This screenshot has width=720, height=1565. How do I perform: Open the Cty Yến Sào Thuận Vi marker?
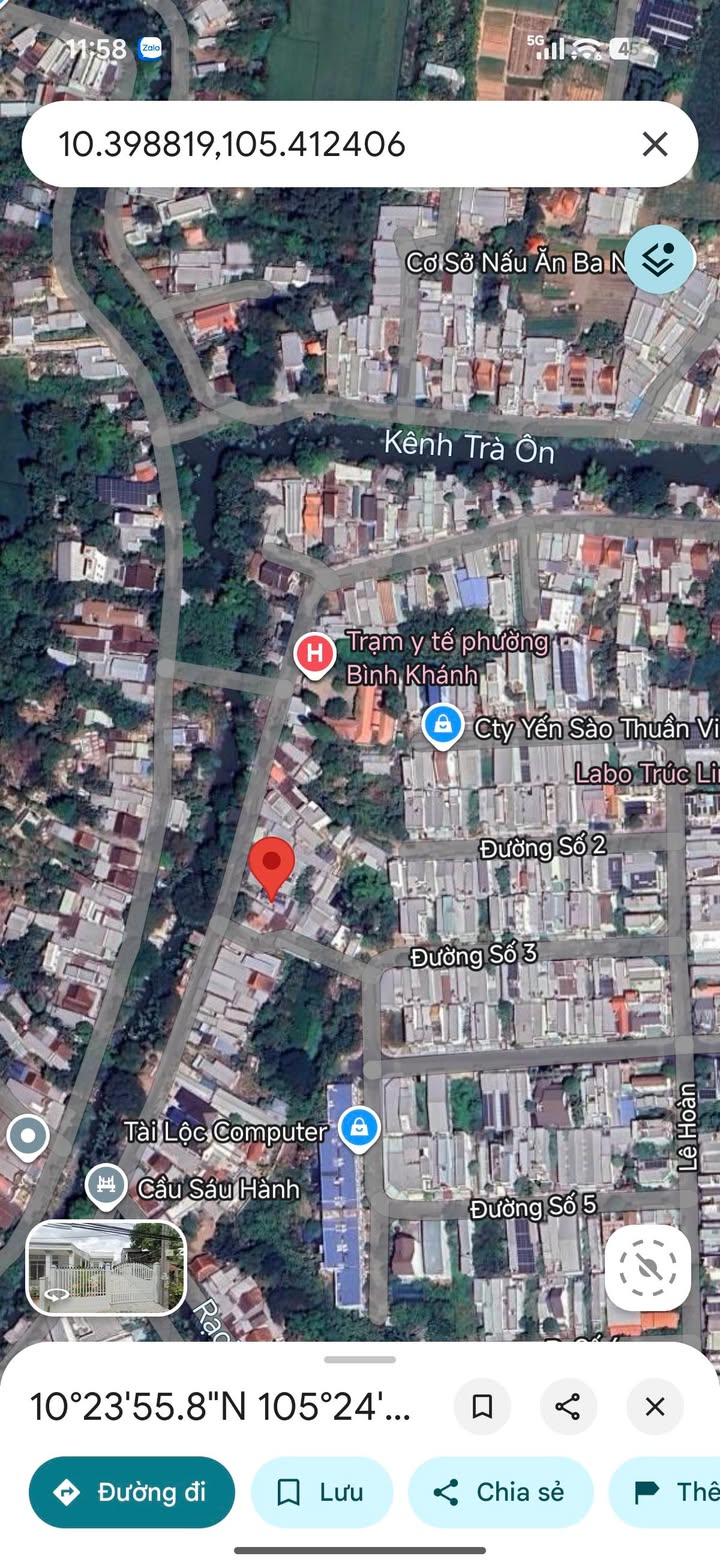pyautogui.click(x=442, y=725)
